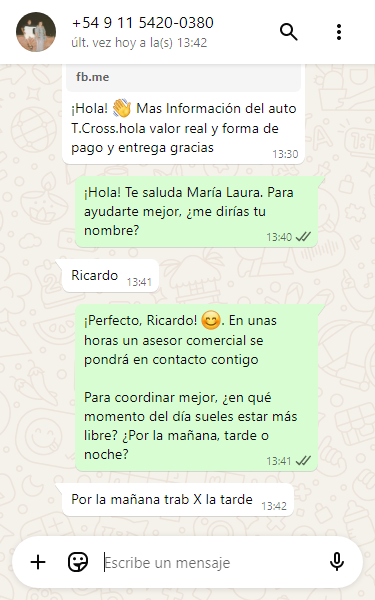Open the contact's profile photo

36,32
